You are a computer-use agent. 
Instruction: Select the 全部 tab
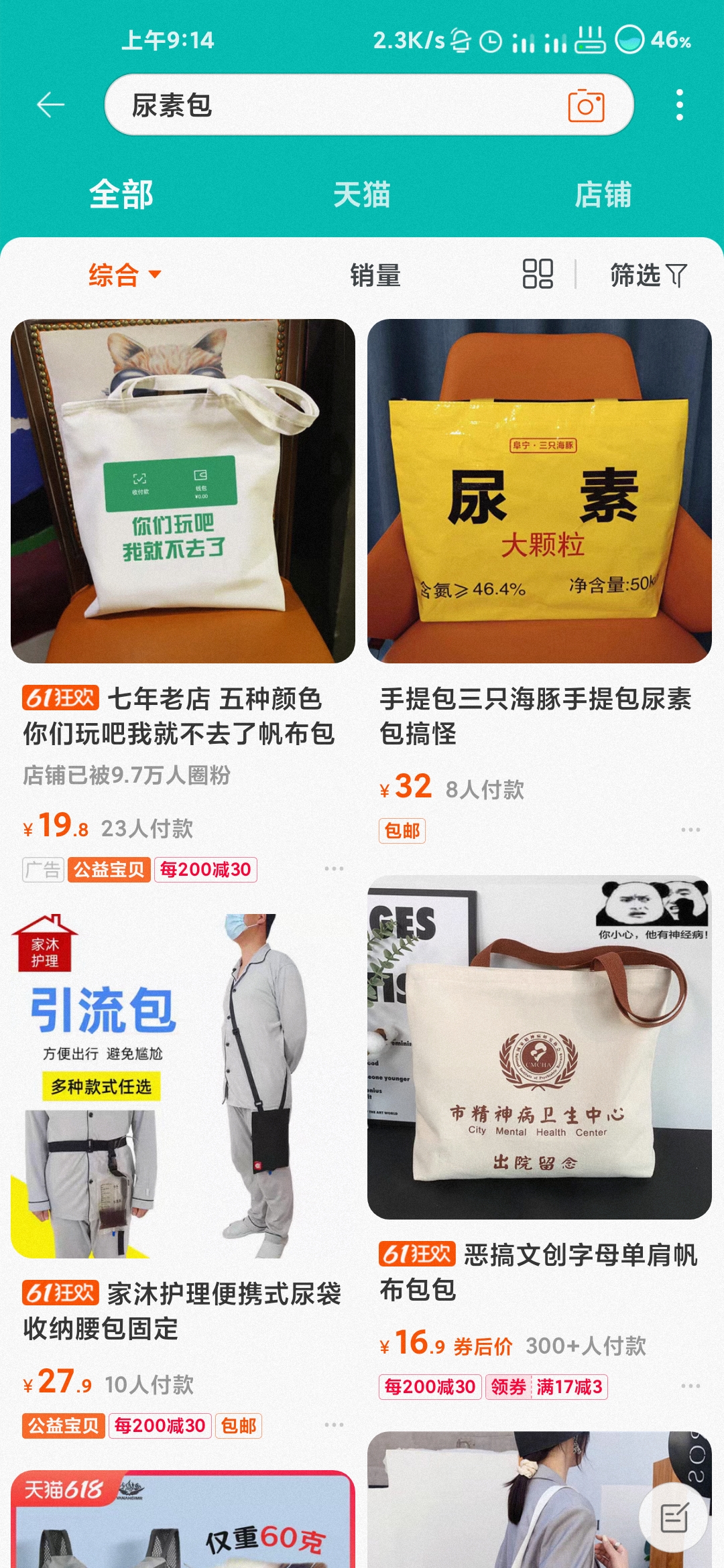121,195
